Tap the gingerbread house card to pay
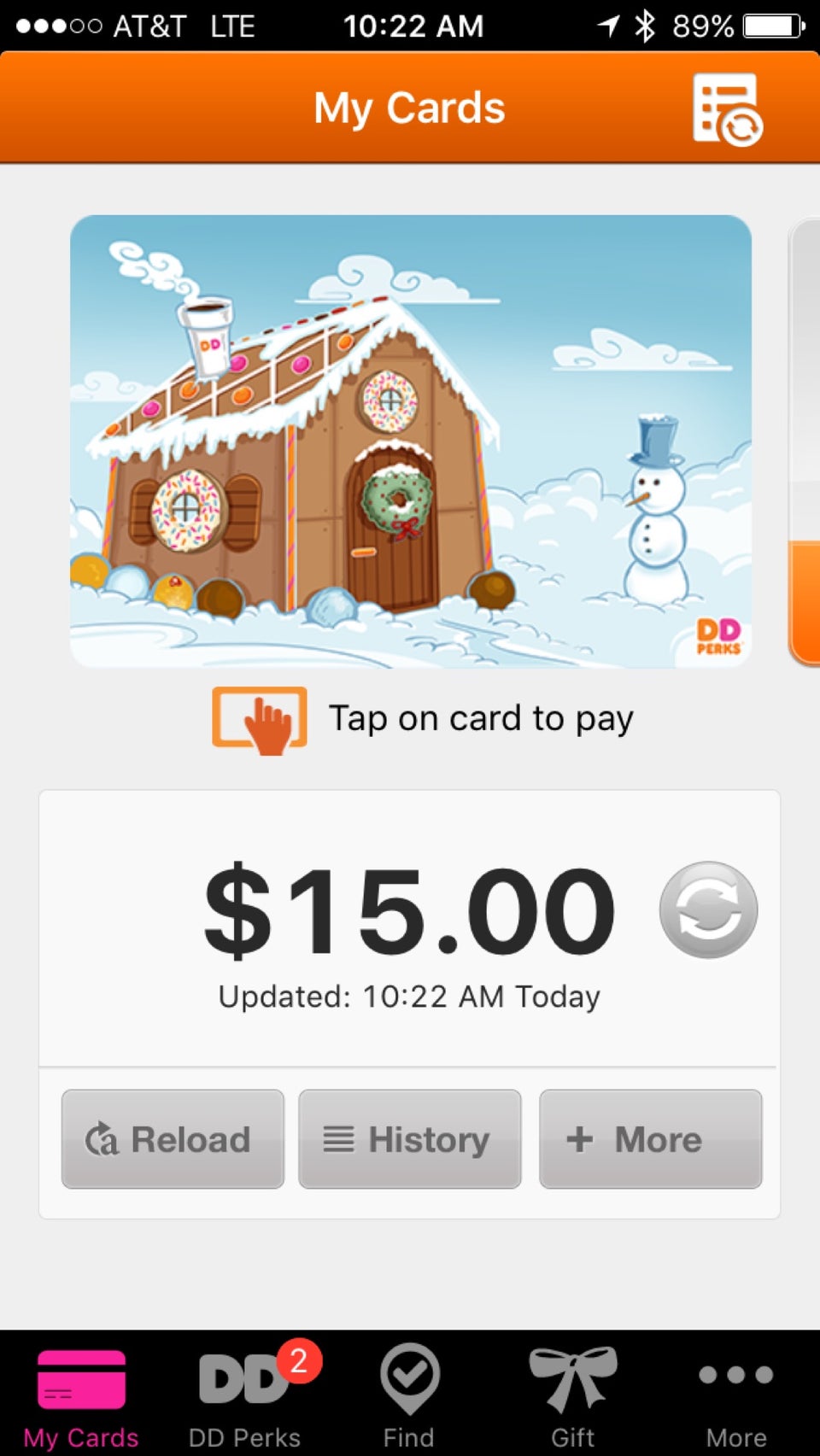The width and height of the screenshot is (820, 1456). (x=411, y=441)
